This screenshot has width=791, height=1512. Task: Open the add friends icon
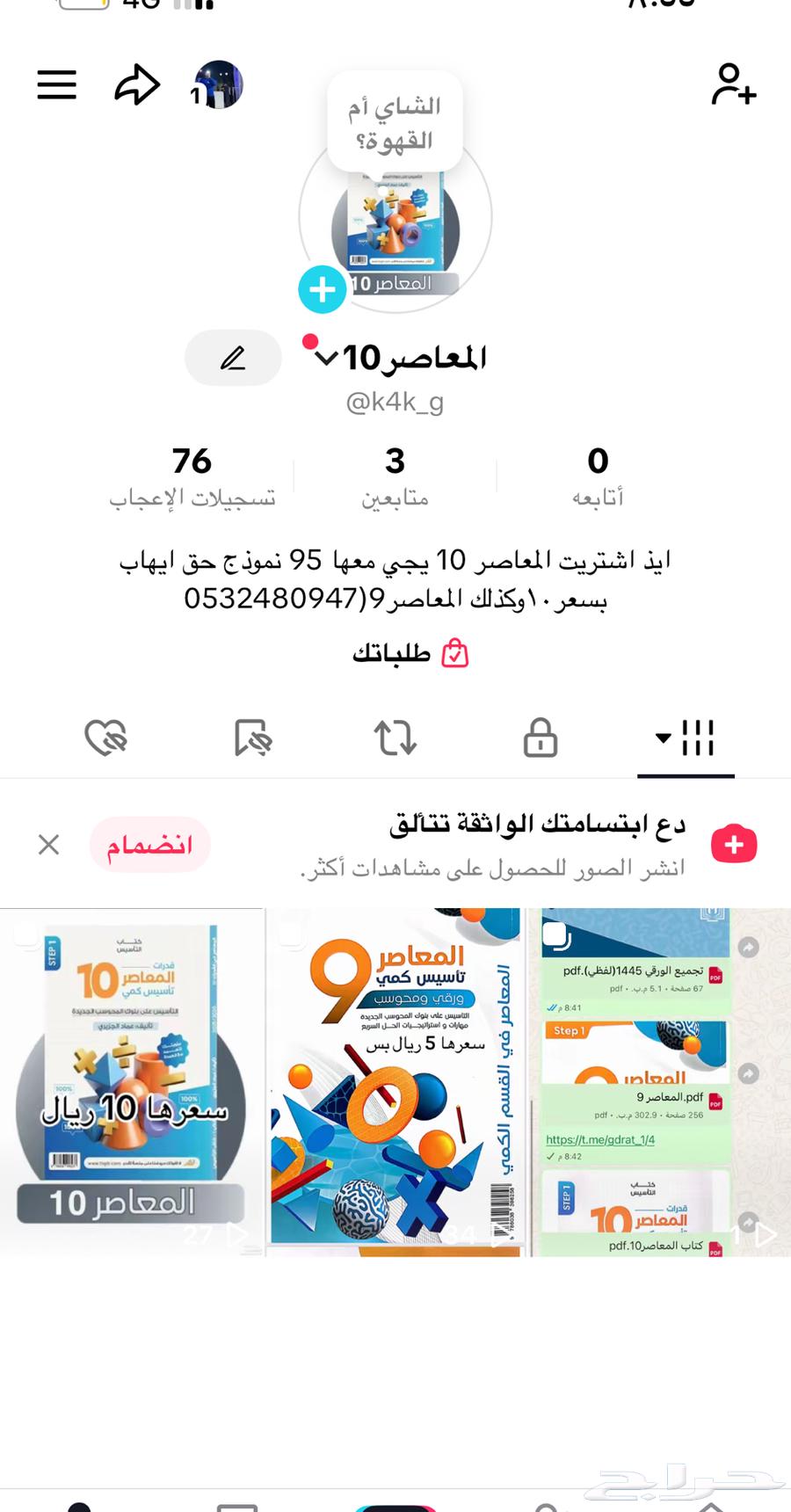(734, 84)
